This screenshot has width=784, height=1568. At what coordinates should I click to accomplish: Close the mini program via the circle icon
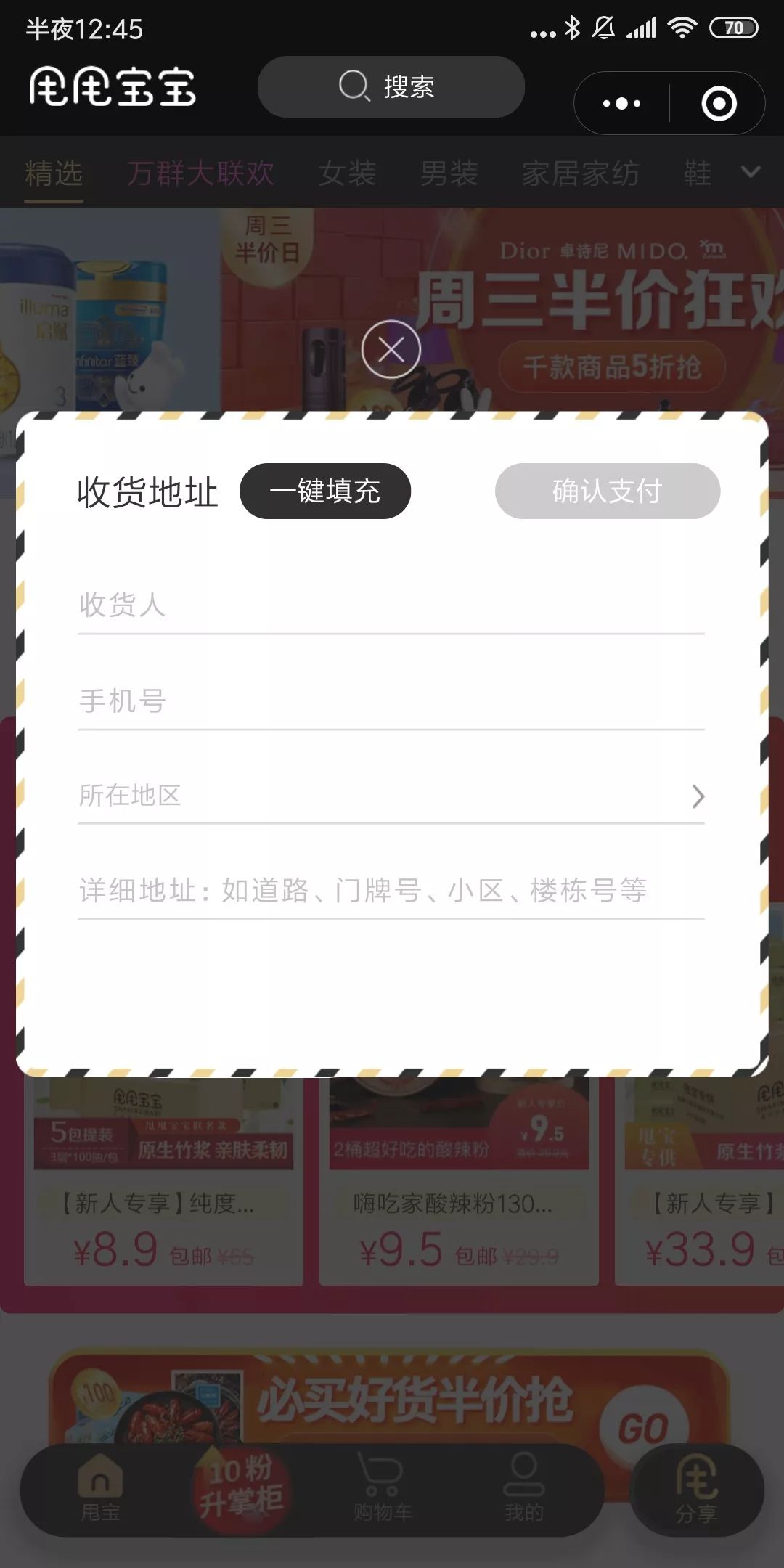(719, 103)
